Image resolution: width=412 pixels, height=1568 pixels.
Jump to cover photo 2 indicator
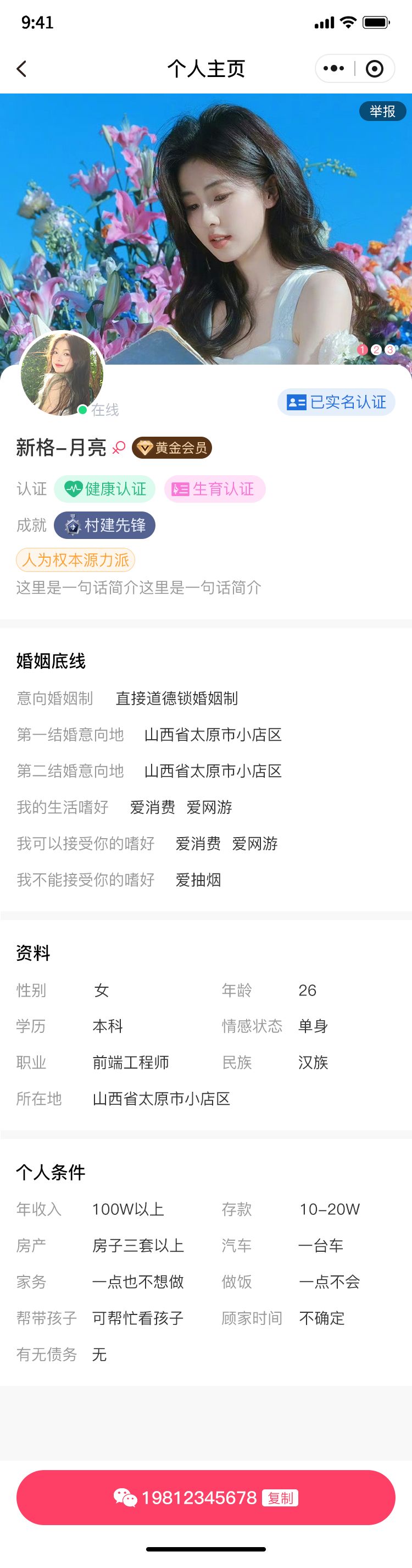376,349
